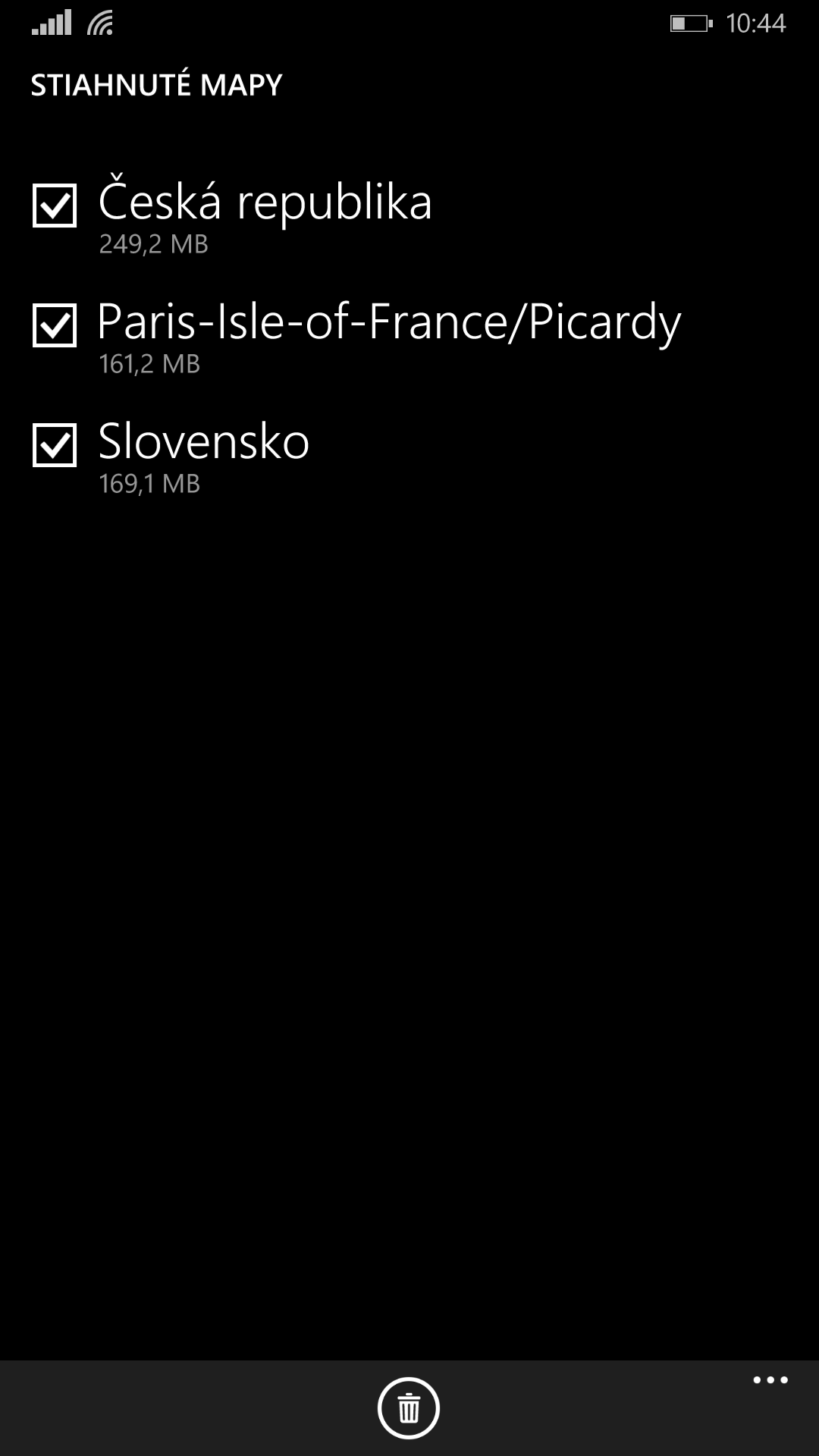Delete selected maps with trash icon
The width and height of the screenshot is (819, 1456).
tap(409, 1408)
